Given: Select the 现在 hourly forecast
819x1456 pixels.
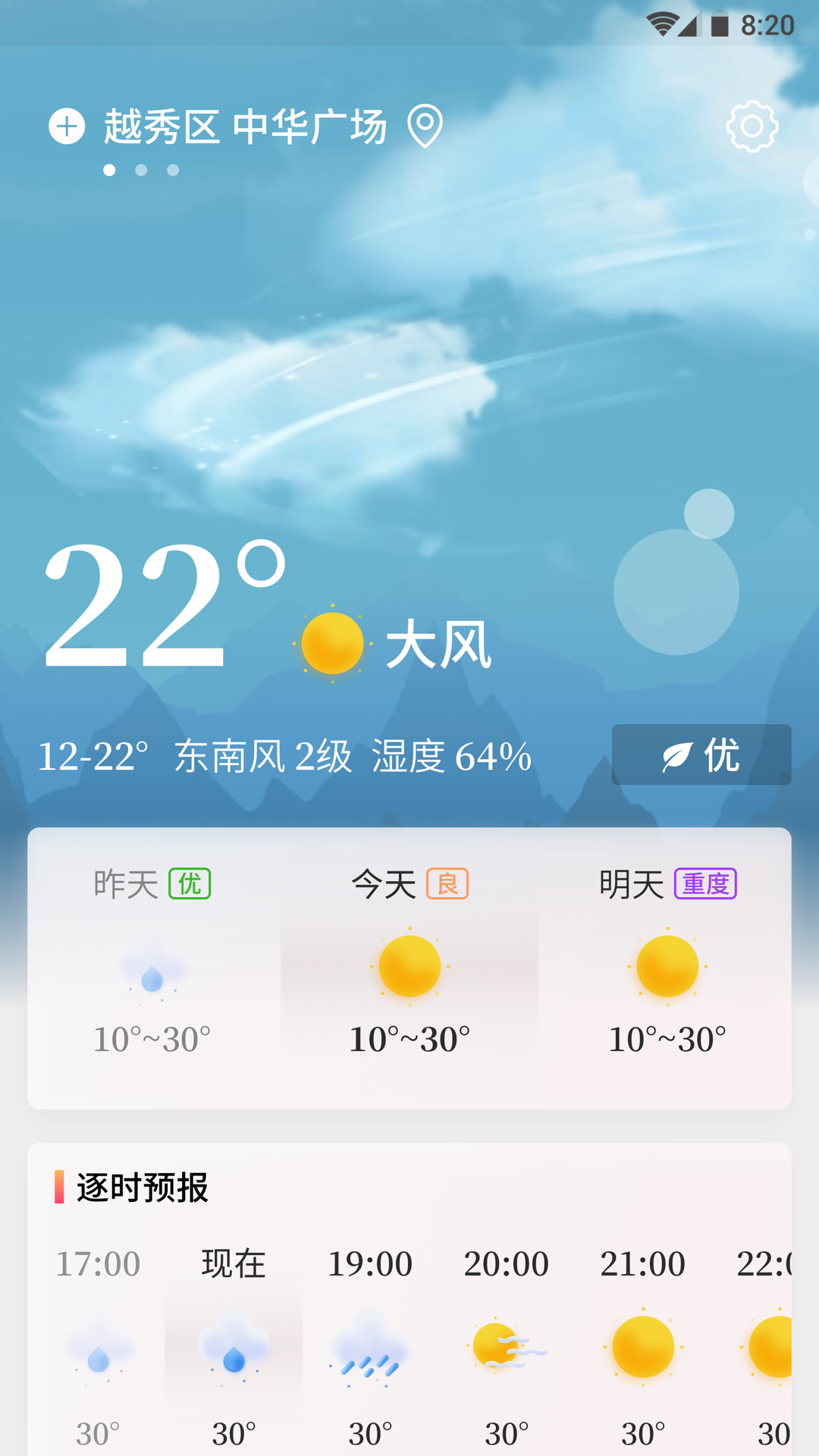Looking at the screenshot, I should click(234, 1347).
